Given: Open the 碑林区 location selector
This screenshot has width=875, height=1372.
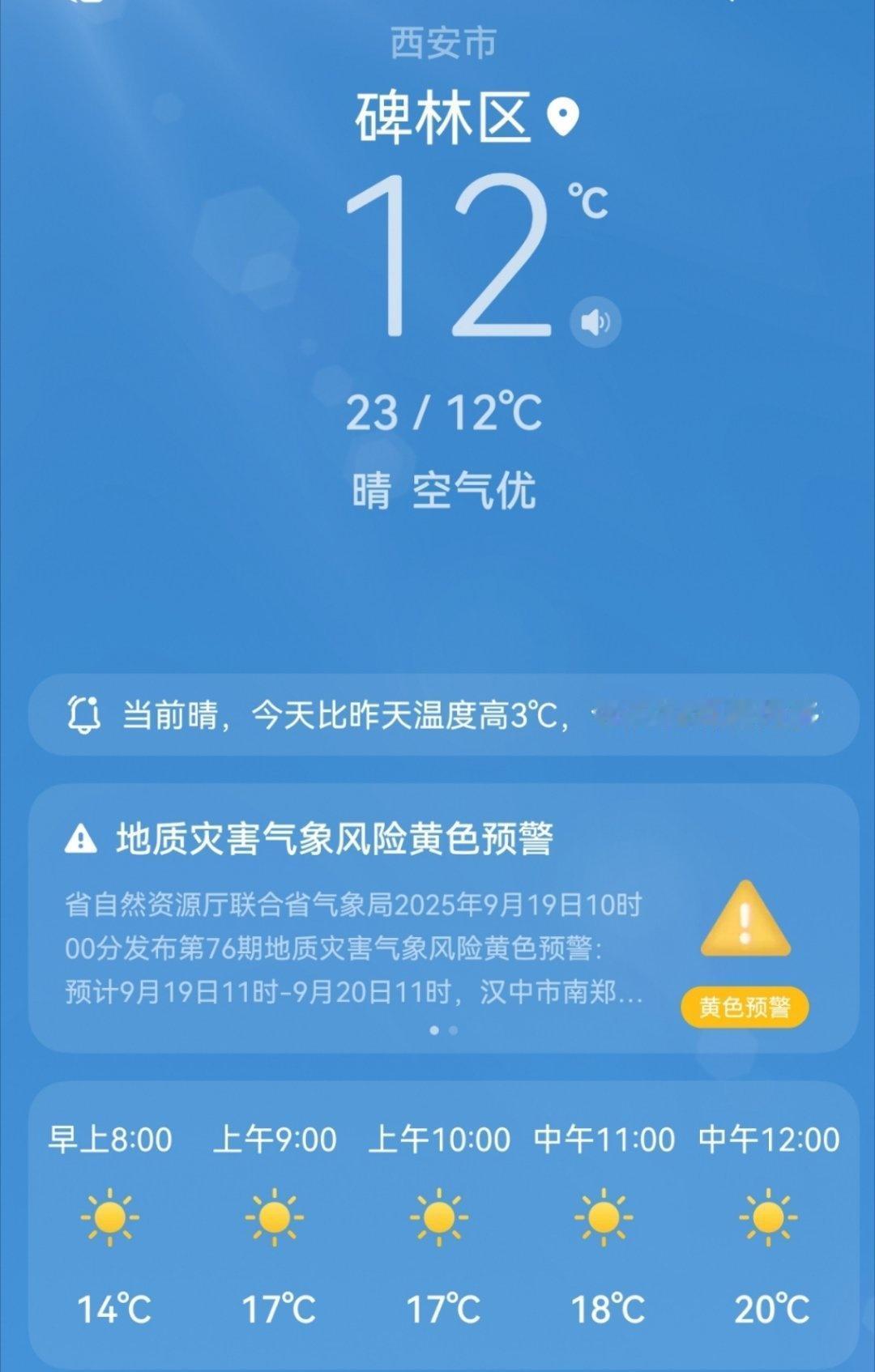Looking at the screenshot, I should [x=465, y=118].
